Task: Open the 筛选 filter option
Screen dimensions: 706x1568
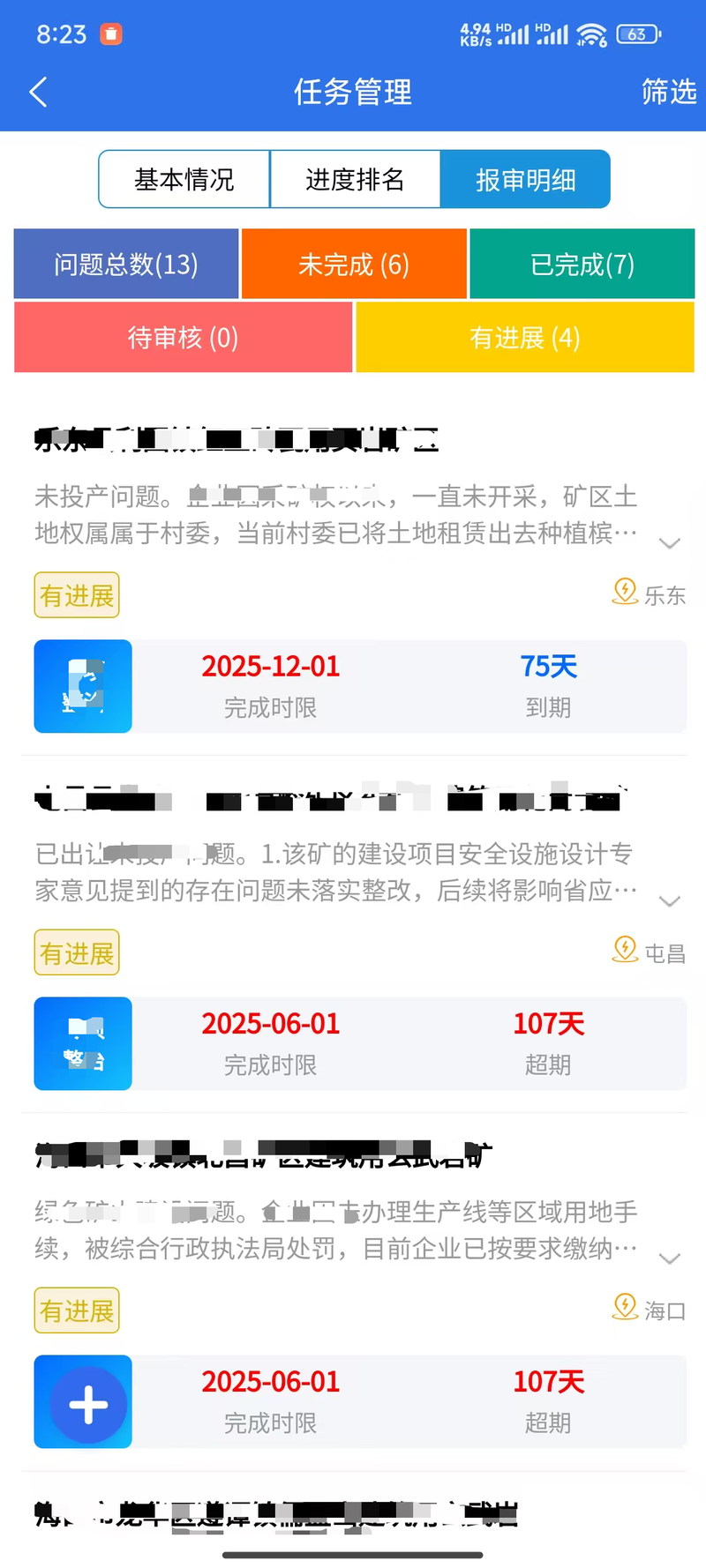Action: [668, 92]
